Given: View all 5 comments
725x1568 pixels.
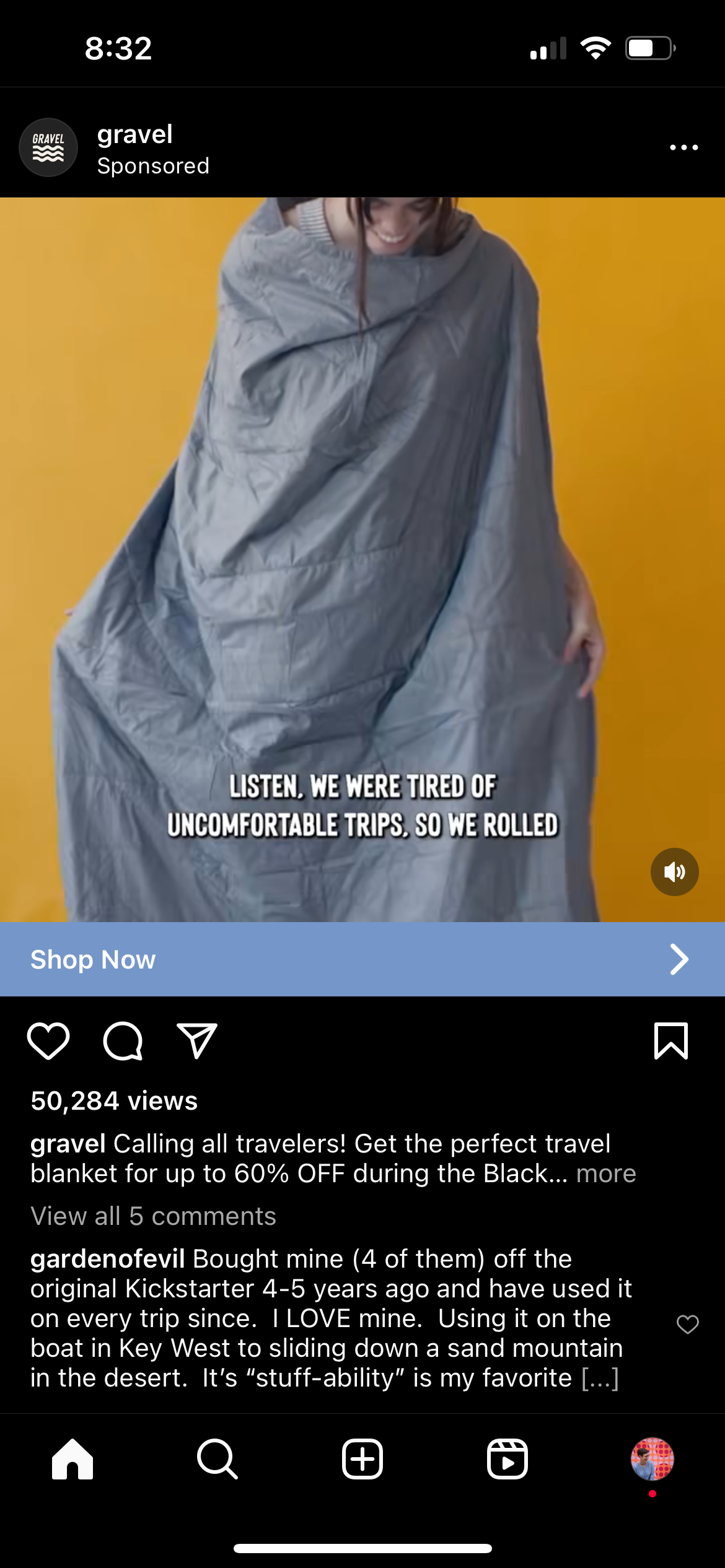Looking at the screenshot, I should pos(153,1216).
